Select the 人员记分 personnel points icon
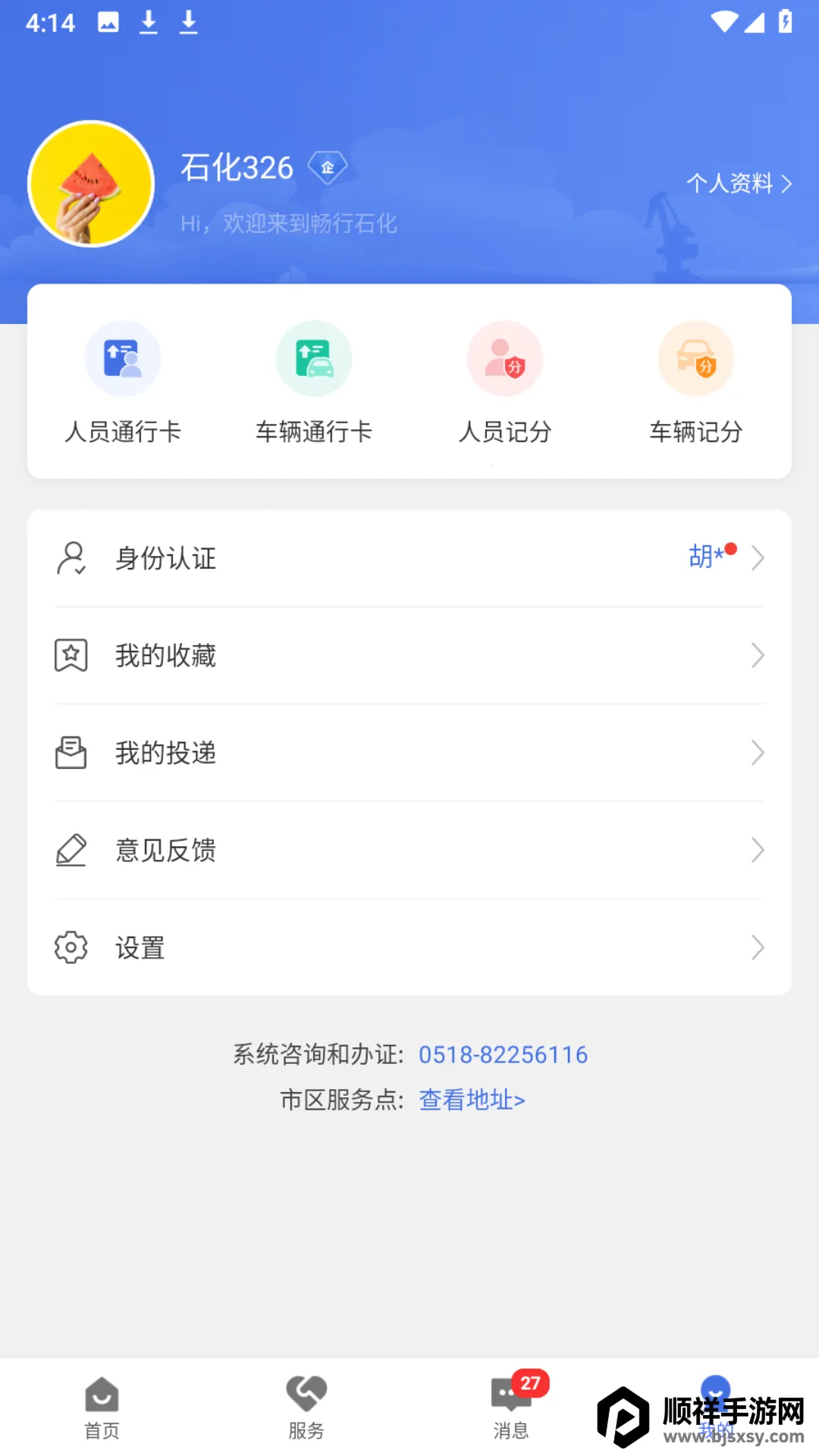Screen dimensions: 819x1456 coord(505,358)
